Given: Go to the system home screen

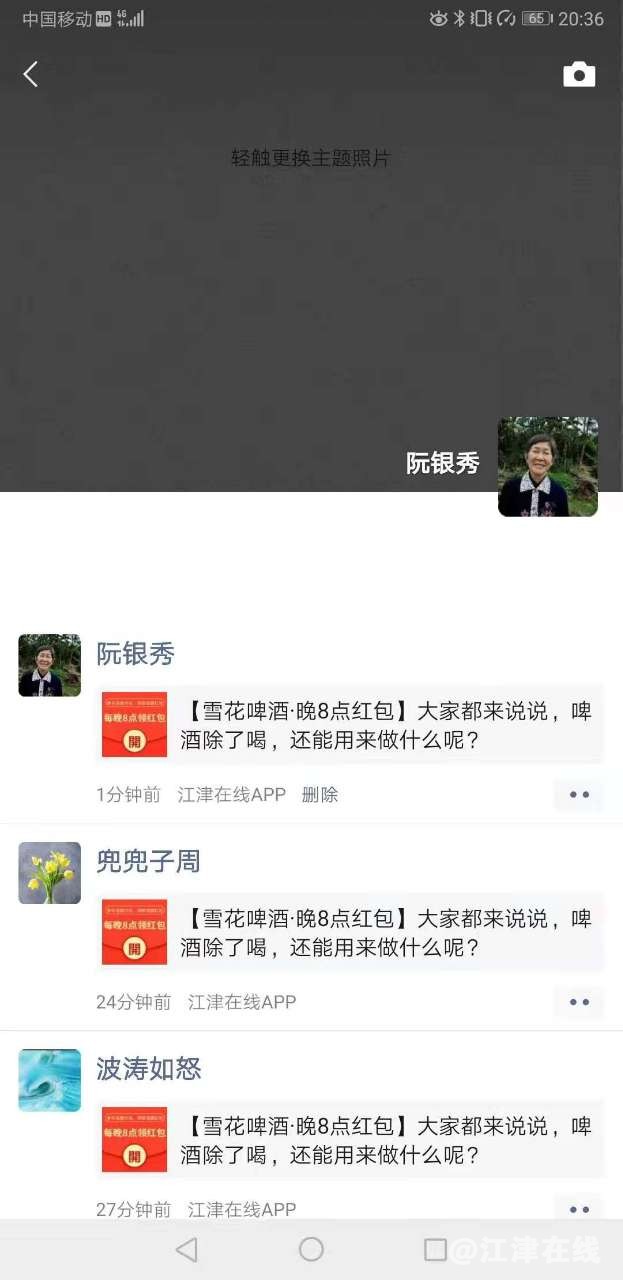Looking at the screenshot, I should click(311, 1249).
